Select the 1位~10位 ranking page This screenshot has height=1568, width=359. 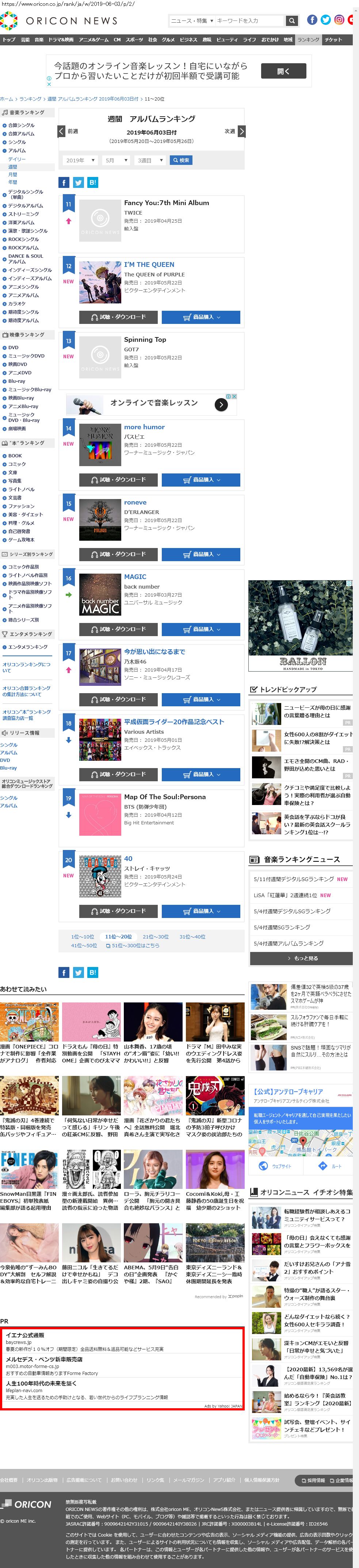coord(82,937)
